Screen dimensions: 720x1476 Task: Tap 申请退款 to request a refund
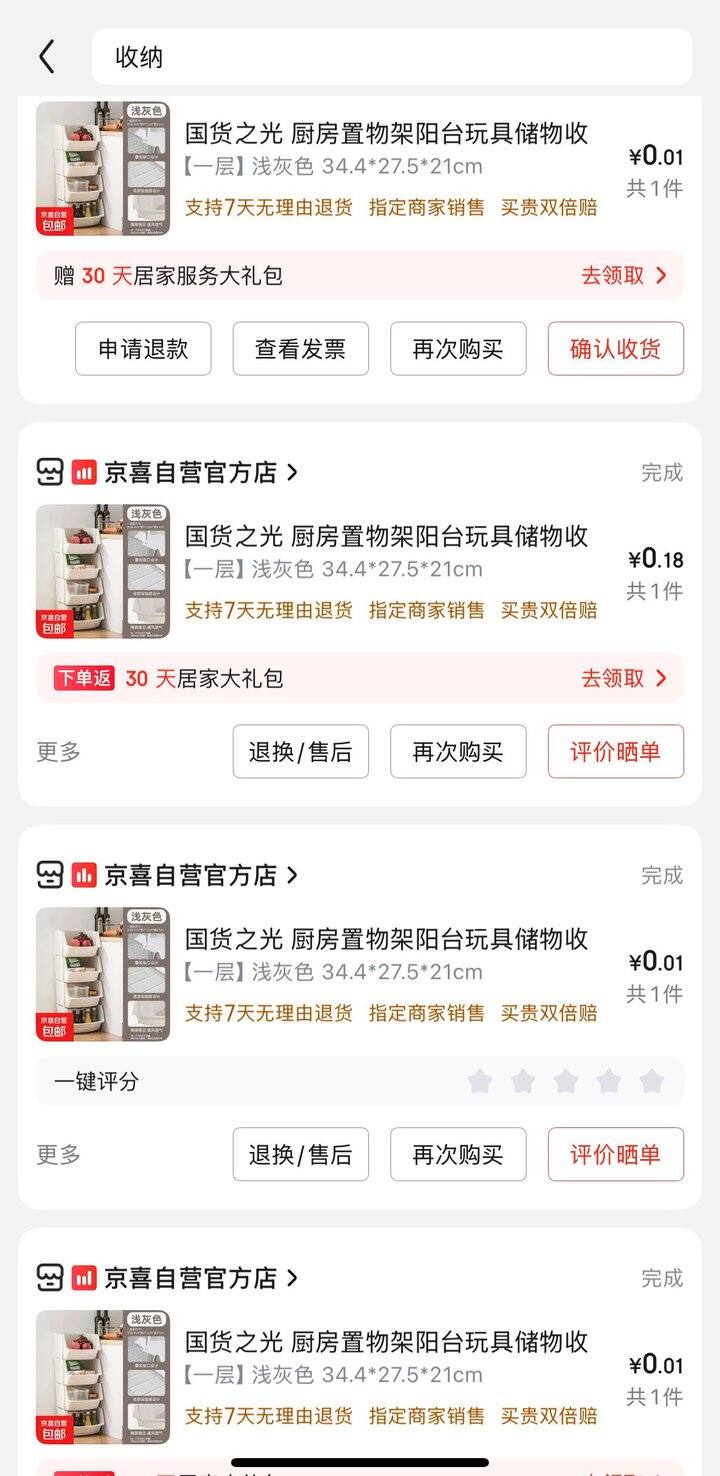[143, 349]
